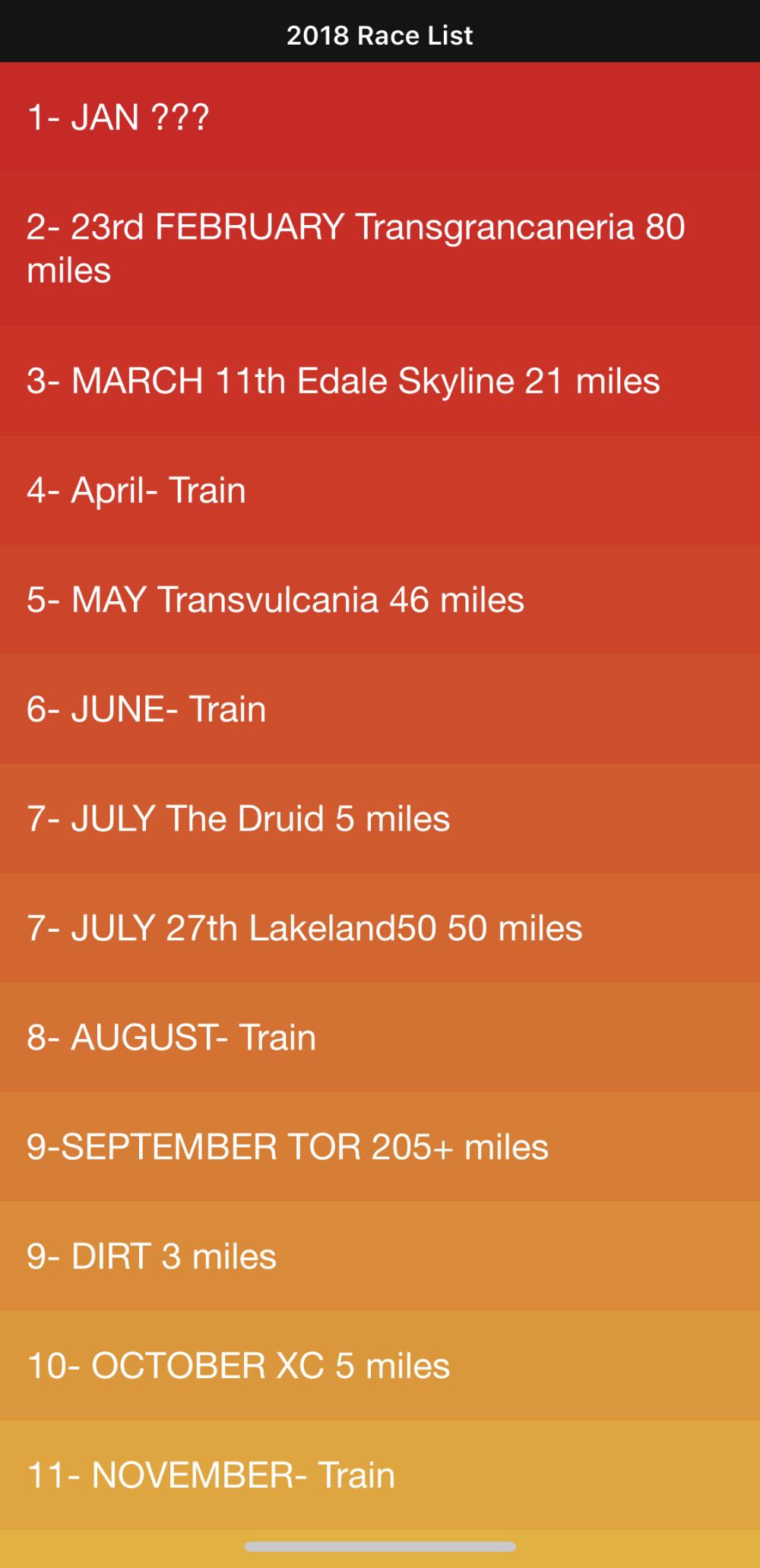Tap the '8- AUGUST- Train' item
Image resolution: width=760 pixels, height=1568 pixels.
click(x=380, y=1037)
